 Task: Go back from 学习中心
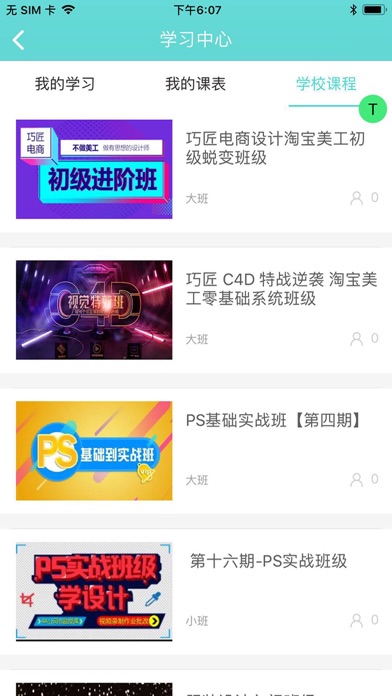click(18, 40)
